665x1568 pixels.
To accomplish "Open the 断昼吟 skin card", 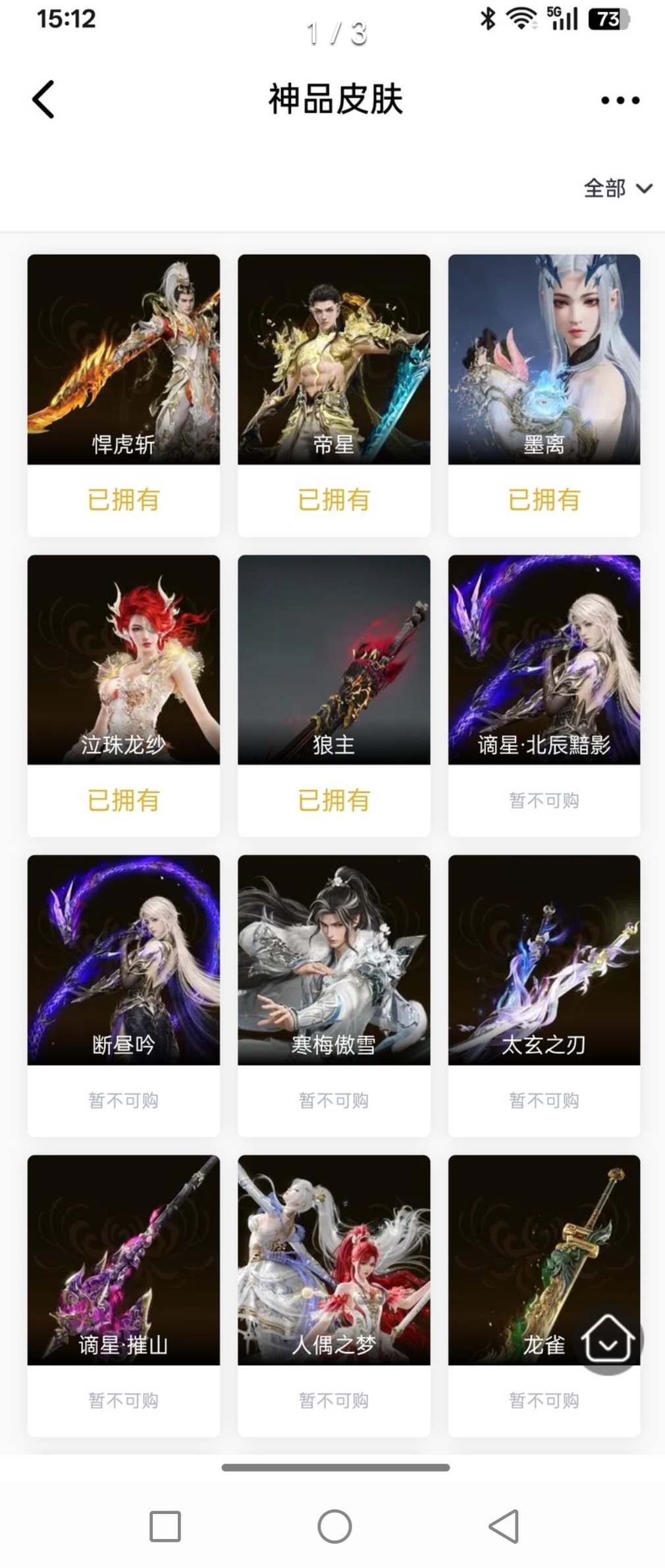I will click(123, 960).
